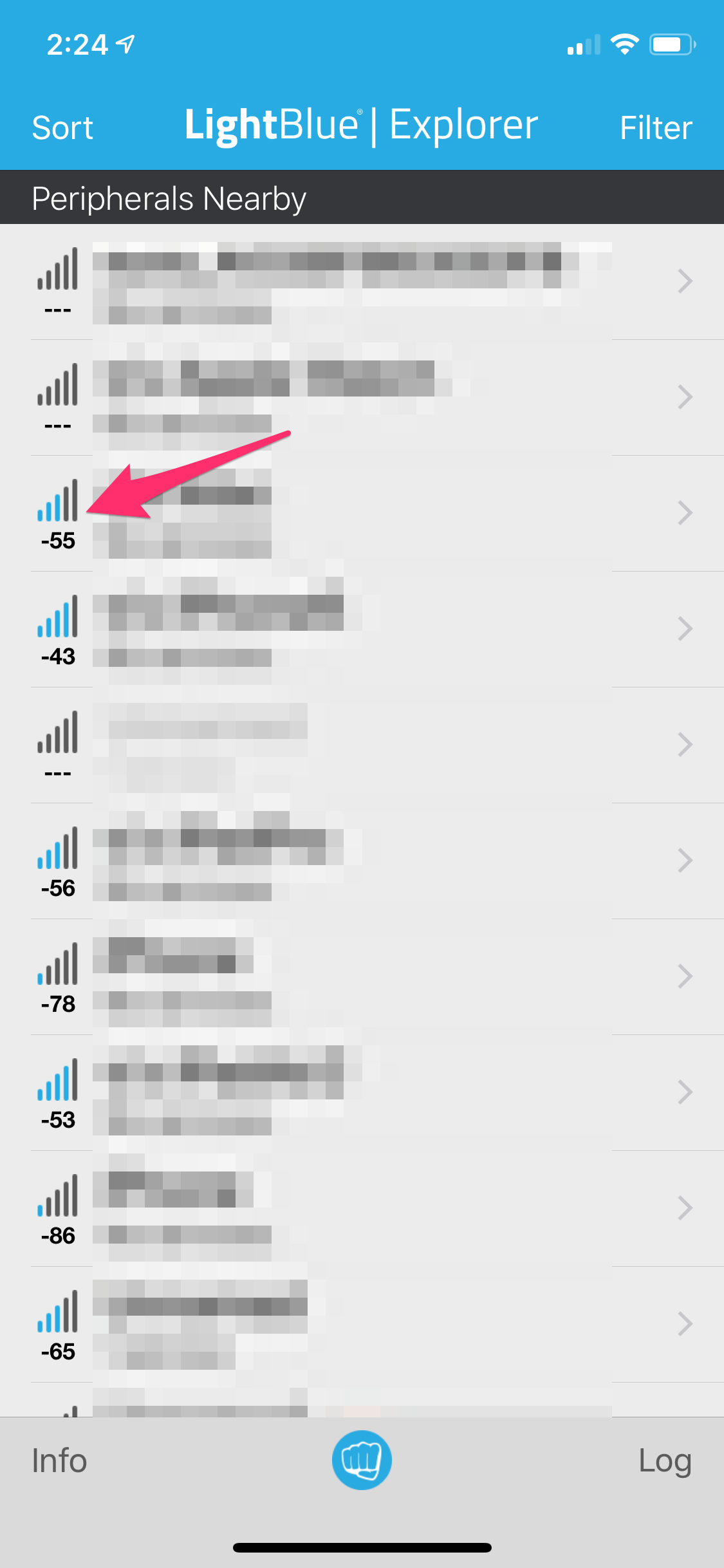Open the peripheral showing -56 RSSI
This screenshot has width=724, height=1568.
coord(360,861)
